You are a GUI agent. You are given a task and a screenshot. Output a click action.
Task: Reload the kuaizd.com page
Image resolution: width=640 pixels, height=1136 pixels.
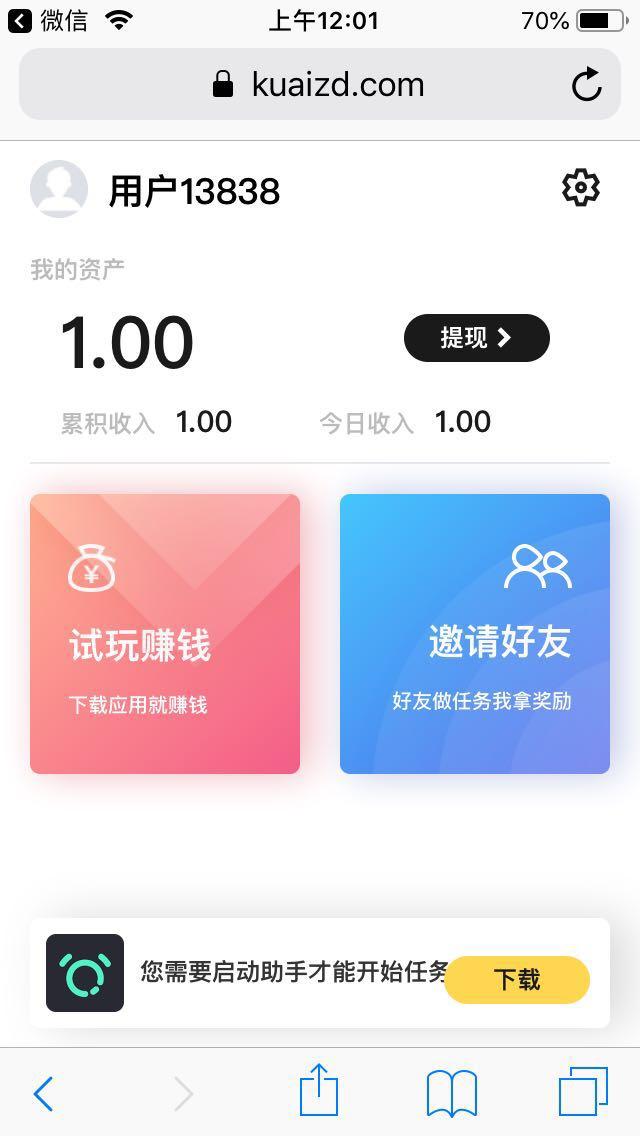(x=587, y=85)
